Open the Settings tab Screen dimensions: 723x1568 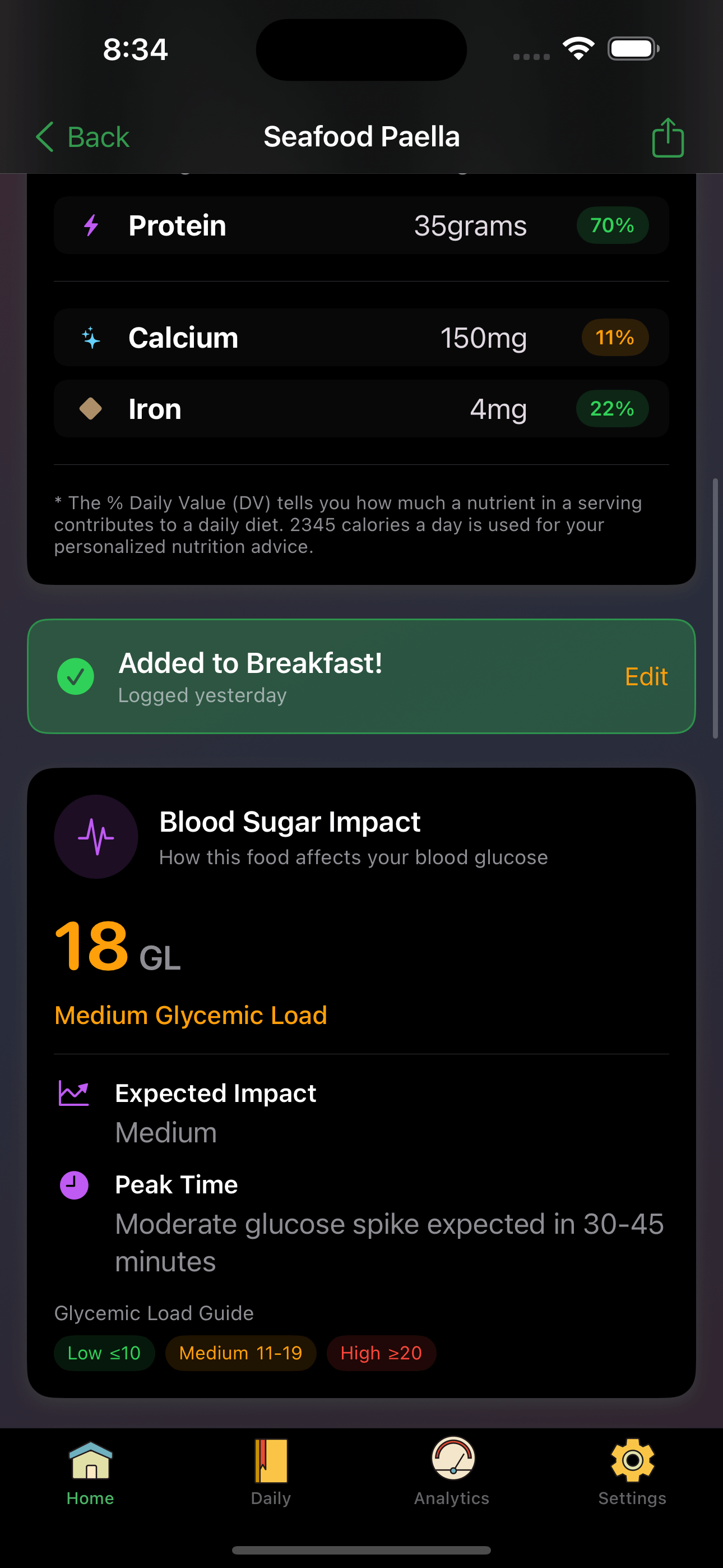(x=632, y=1472)
